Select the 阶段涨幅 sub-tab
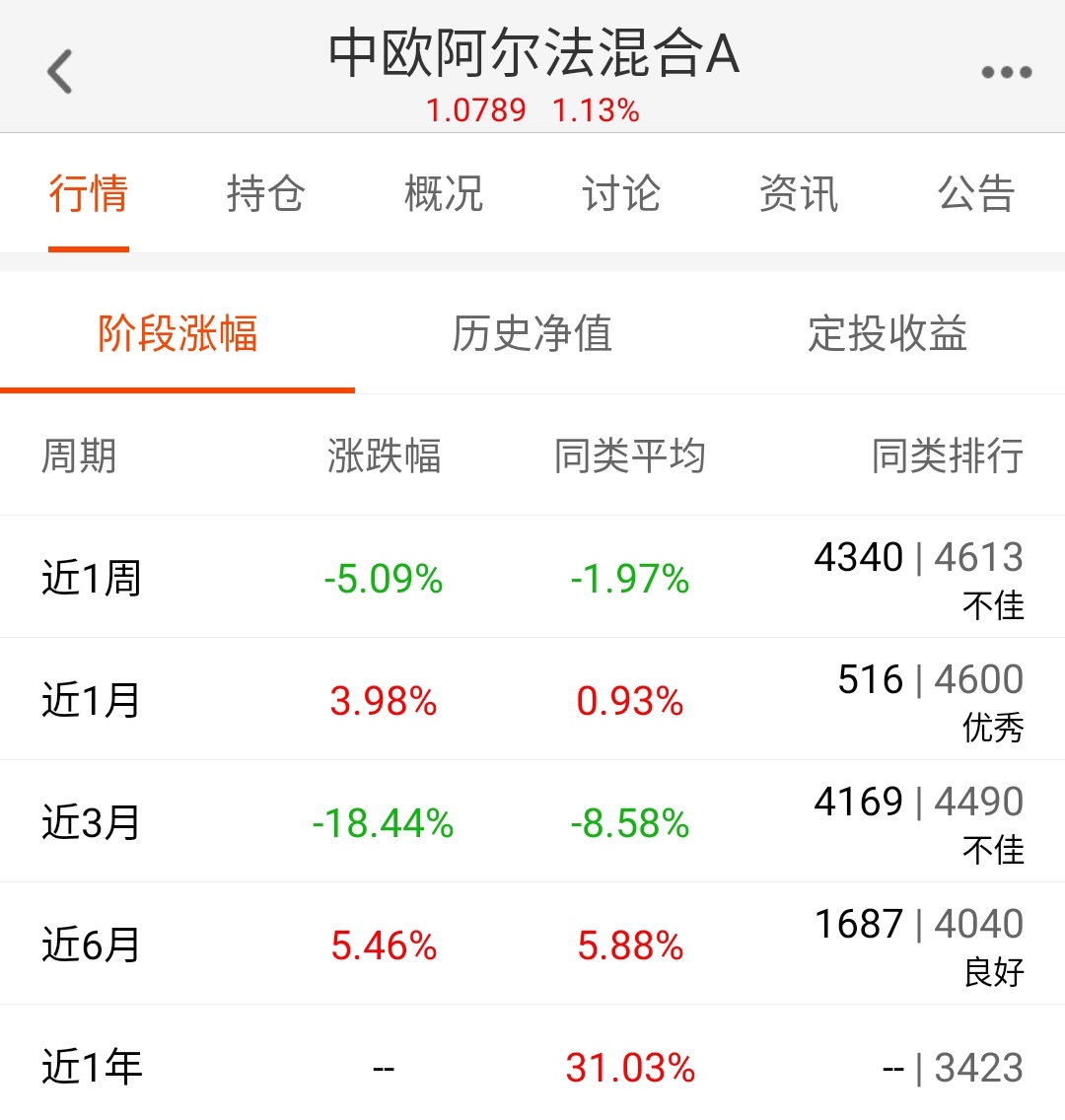This screenshot has height=1120, width=1065. click(x=177, y=334)
